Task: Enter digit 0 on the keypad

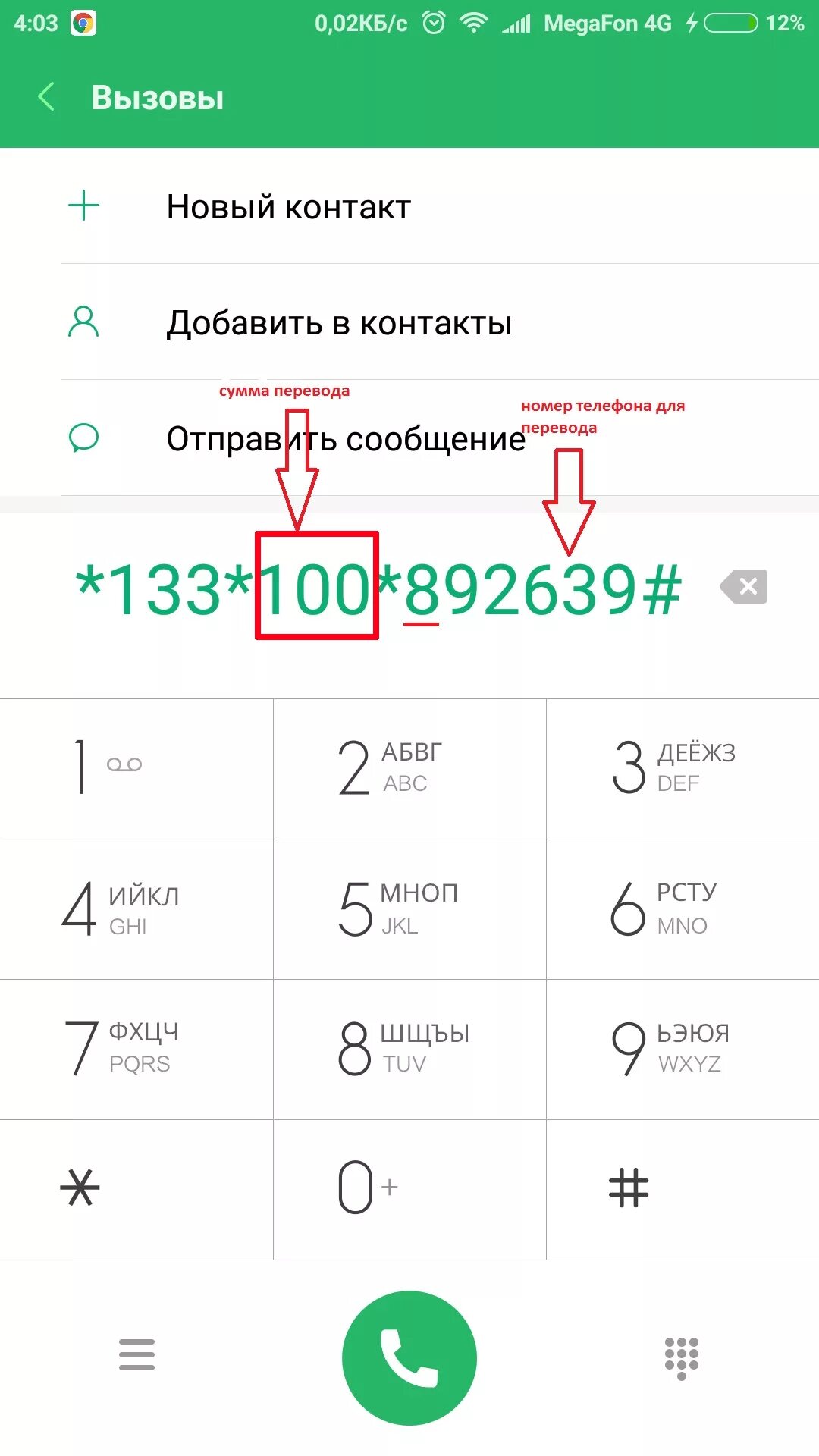Action: (x=409, y=1189)
